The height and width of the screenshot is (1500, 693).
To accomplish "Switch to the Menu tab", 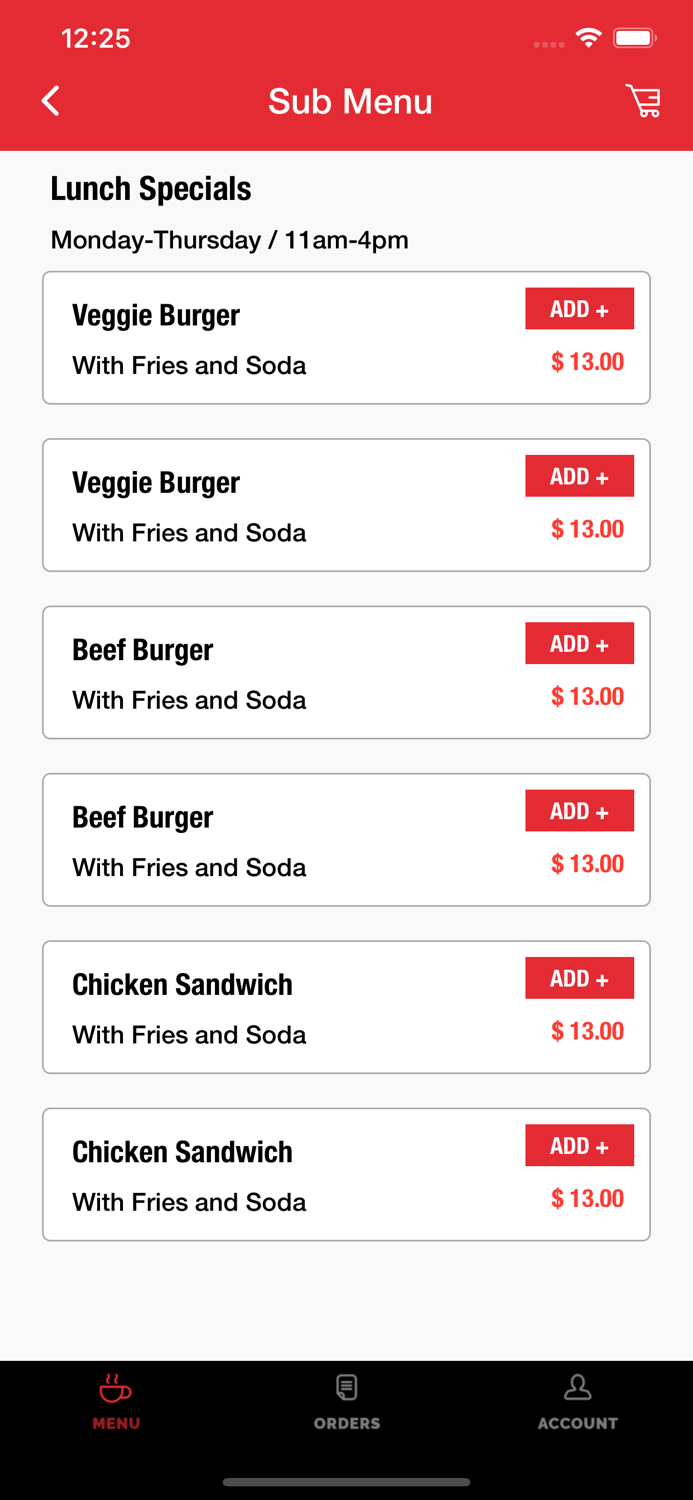I will click(116, 1402).
